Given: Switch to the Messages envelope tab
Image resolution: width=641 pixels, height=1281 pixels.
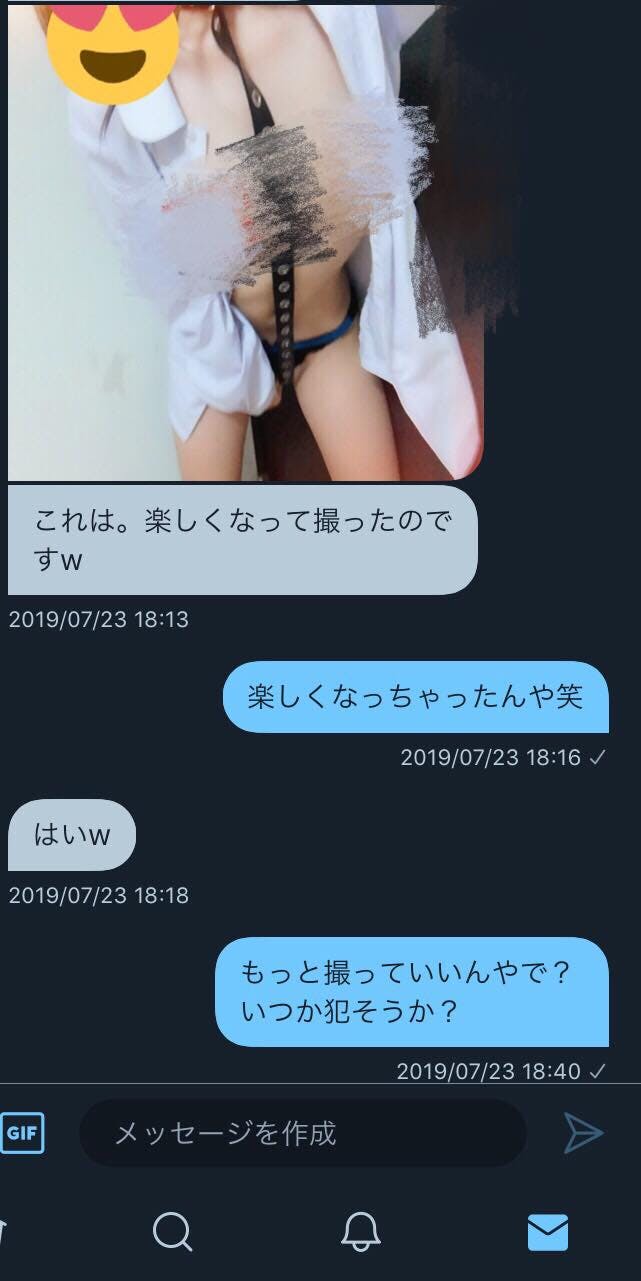Looking at the screenshot, I should [x=548, y=1232].
